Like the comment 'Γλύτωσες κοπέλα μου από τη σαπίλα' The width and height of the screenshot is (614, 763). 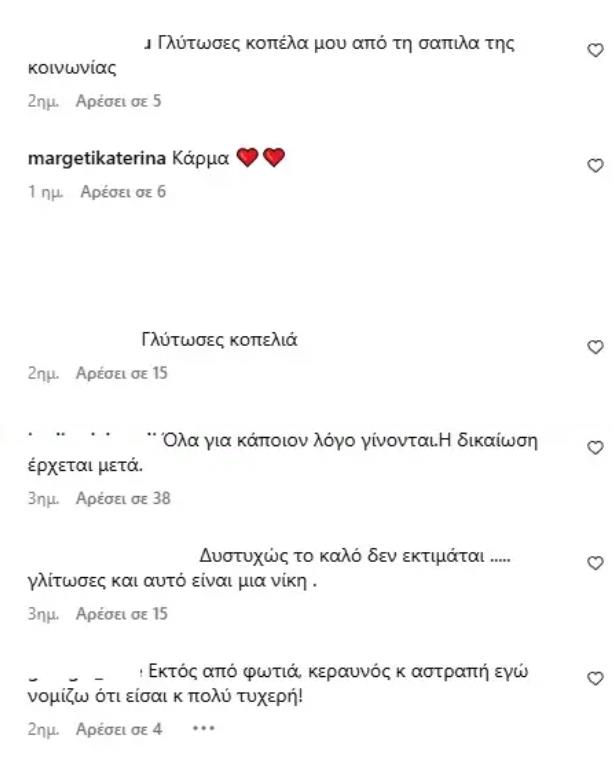pos(595,47)
